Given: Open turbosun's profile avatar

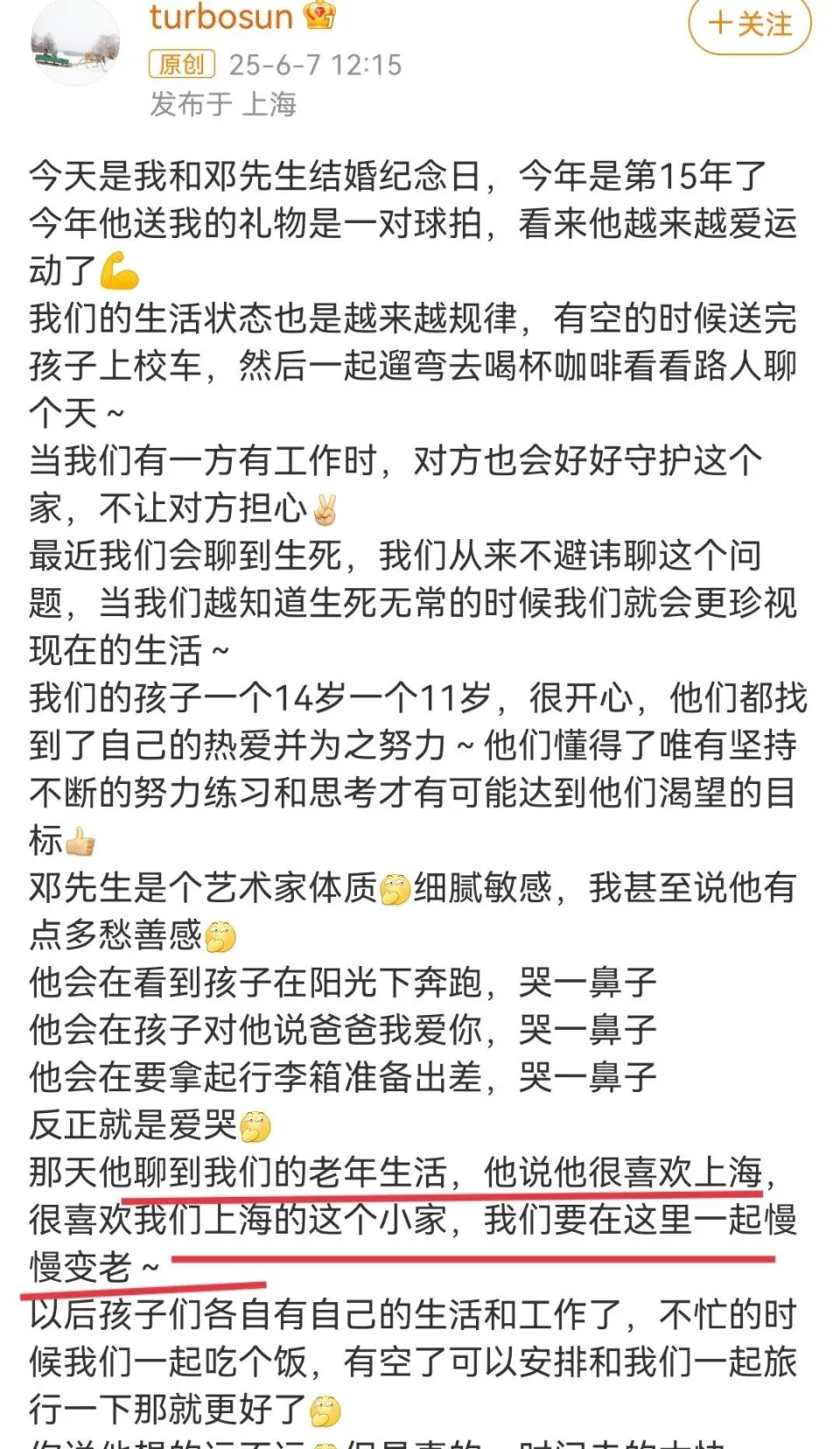Looking at the screenshot, I should point(73,44).
